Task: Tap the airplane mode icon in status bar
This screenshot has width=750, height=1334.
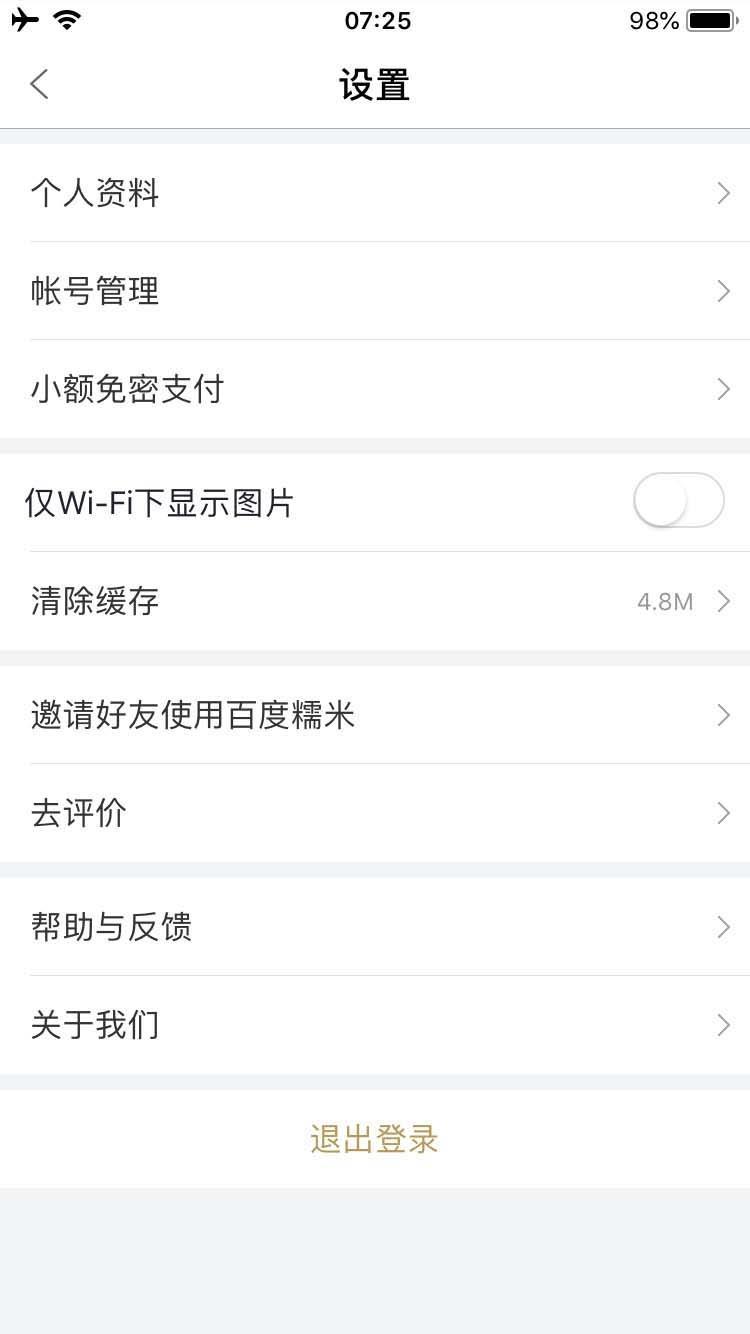Action: pos(25,18)
